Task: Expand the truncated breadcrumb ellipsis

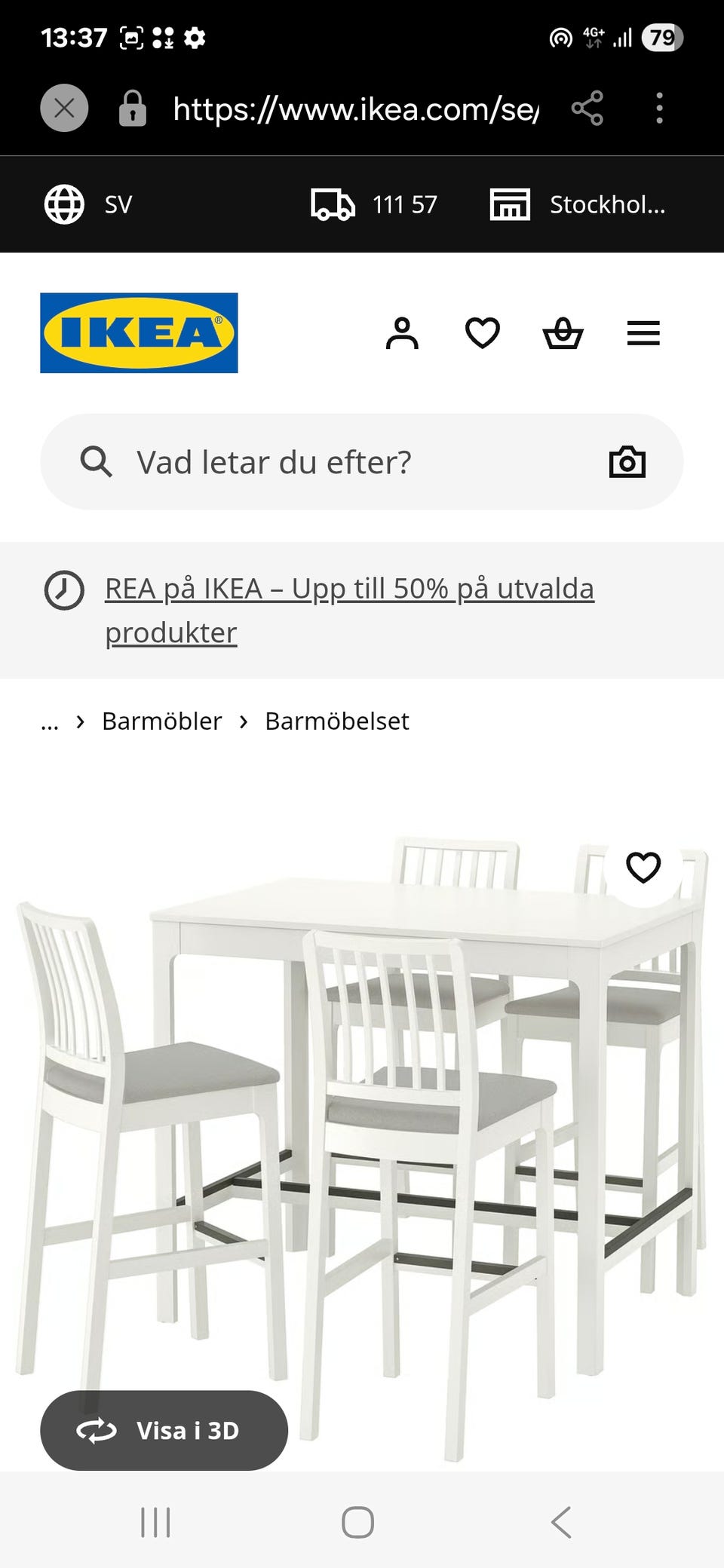Action: pyautogui.click(x=48, y=721)
